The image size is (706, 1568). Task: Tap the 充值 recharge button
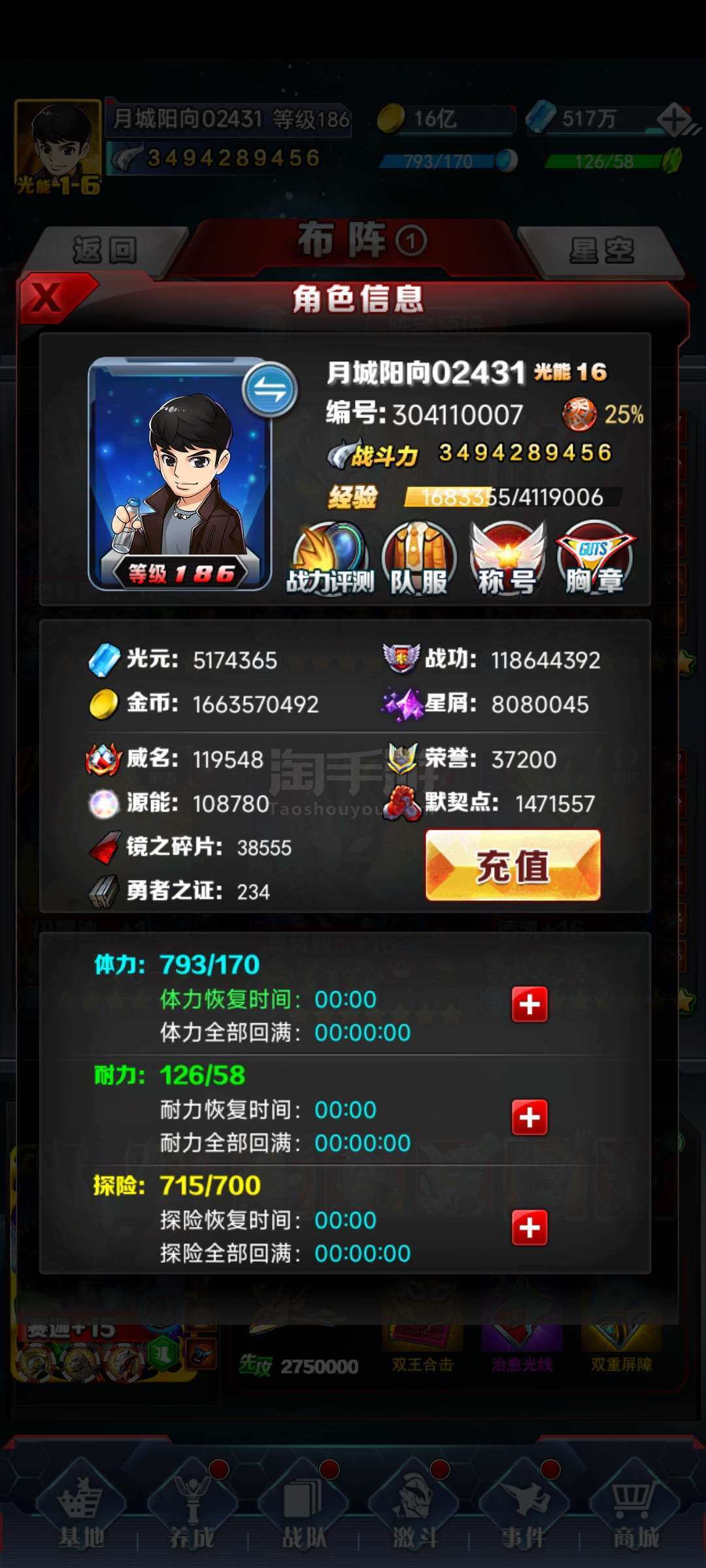pyautogui.click(x=513, y=865)
